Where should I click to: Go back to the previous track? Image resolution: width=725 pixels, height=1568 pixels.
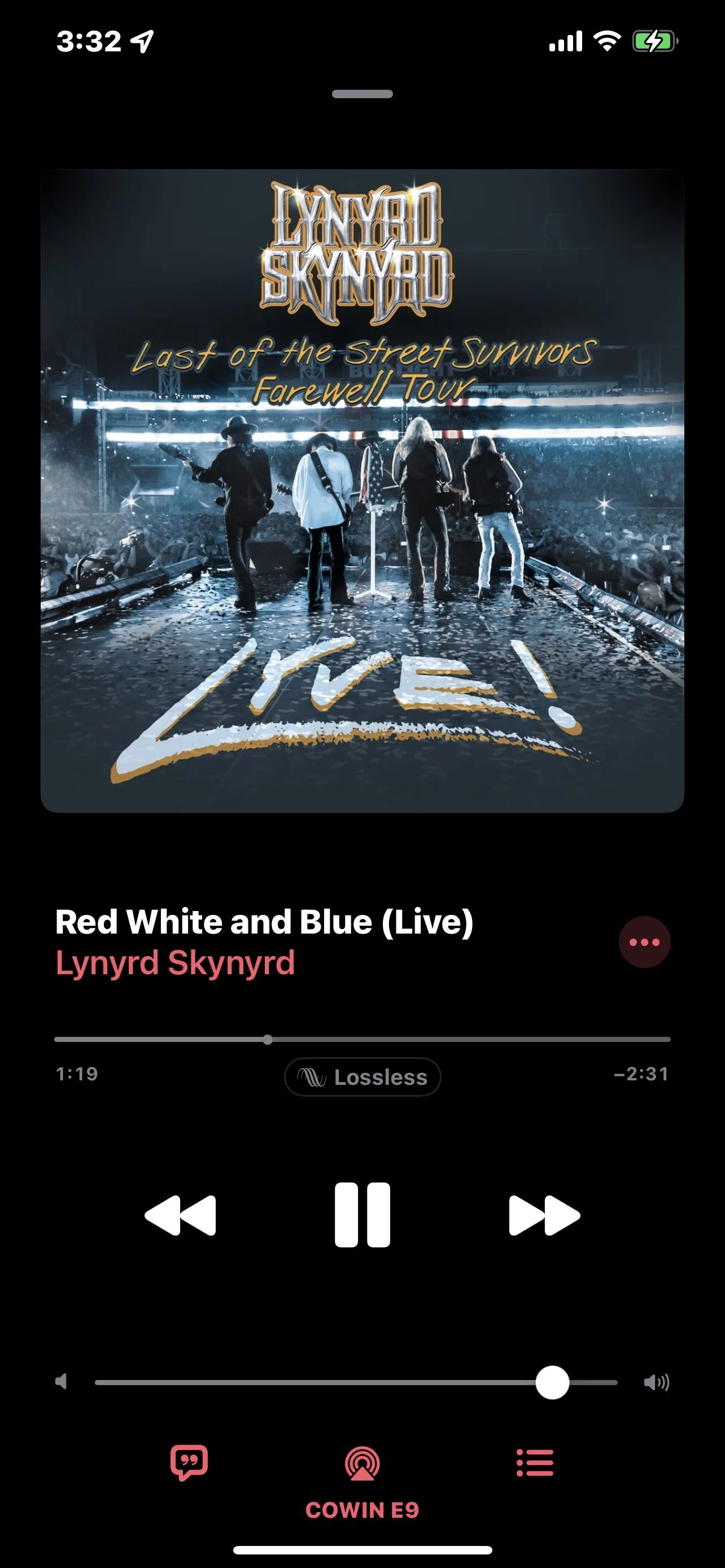(x=180, y=1215)
